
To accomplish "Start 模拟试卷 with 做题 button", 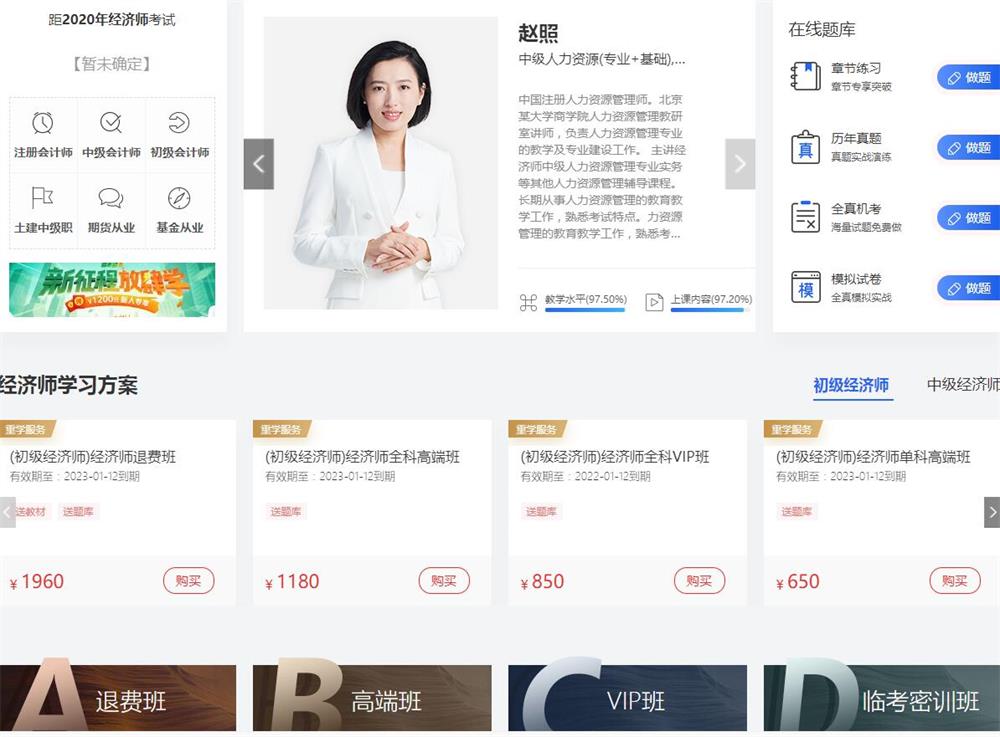I will click(968, 287).
